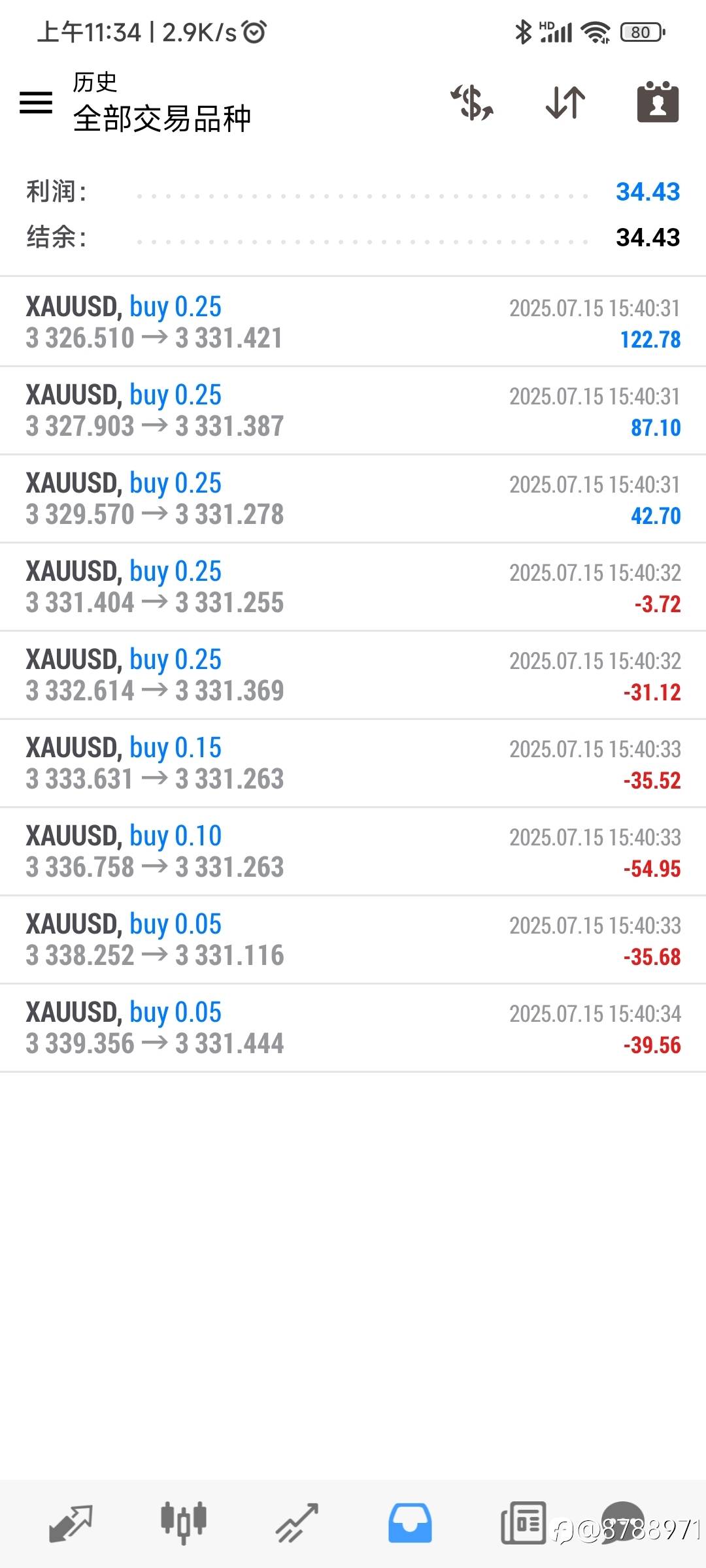
Task: Open the news tab
Action: (x=523, y=1523)
